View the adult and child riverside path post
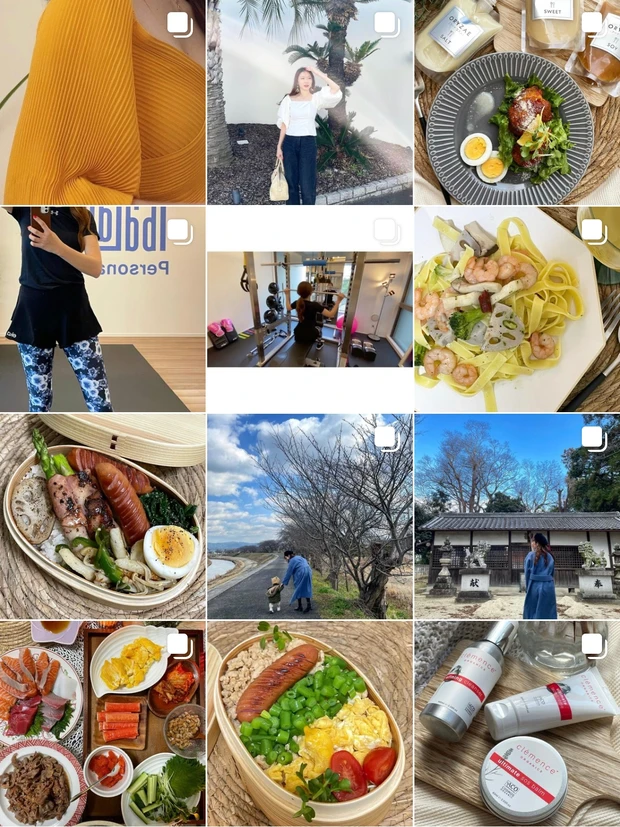 click(309, 516)
